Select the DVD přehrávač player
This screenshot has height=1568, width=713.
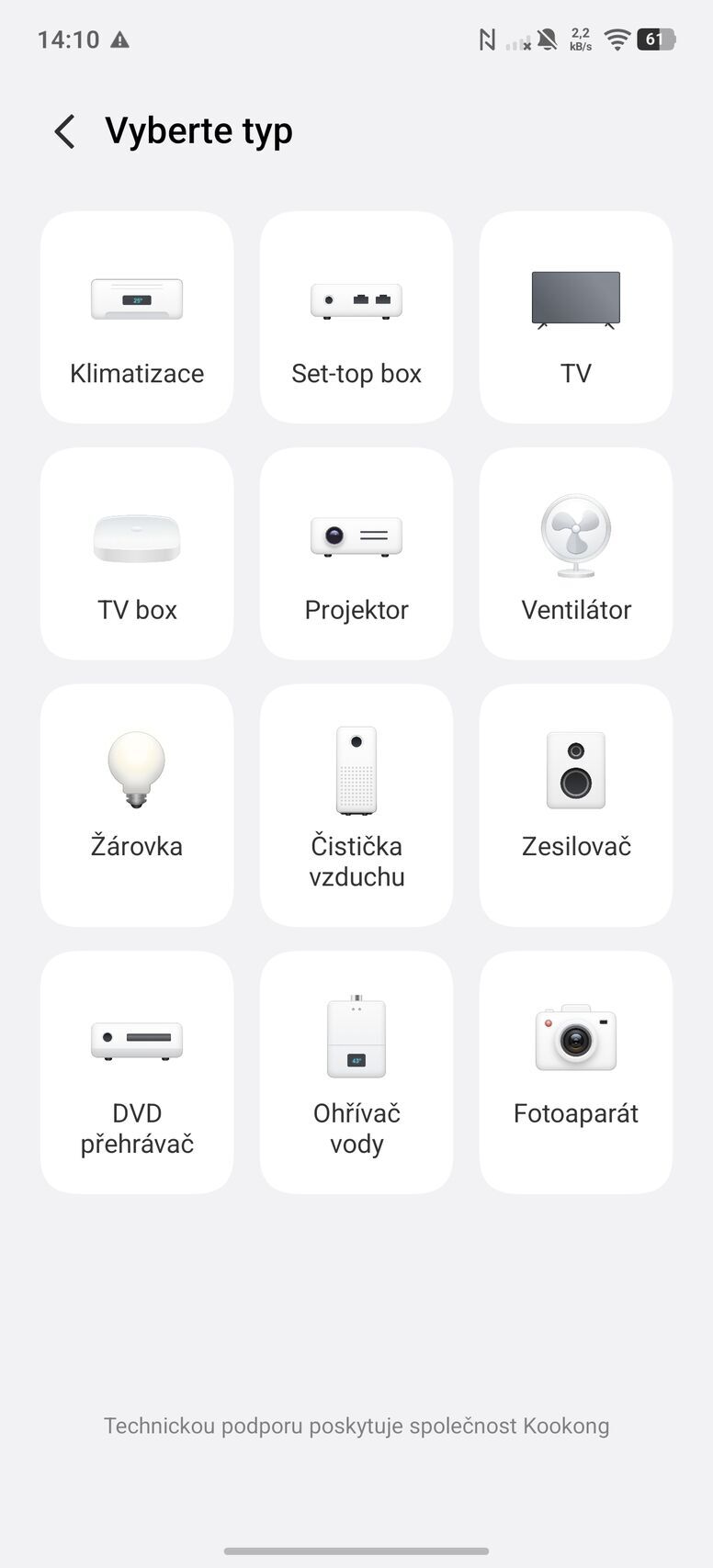(x=136, y=1071)
